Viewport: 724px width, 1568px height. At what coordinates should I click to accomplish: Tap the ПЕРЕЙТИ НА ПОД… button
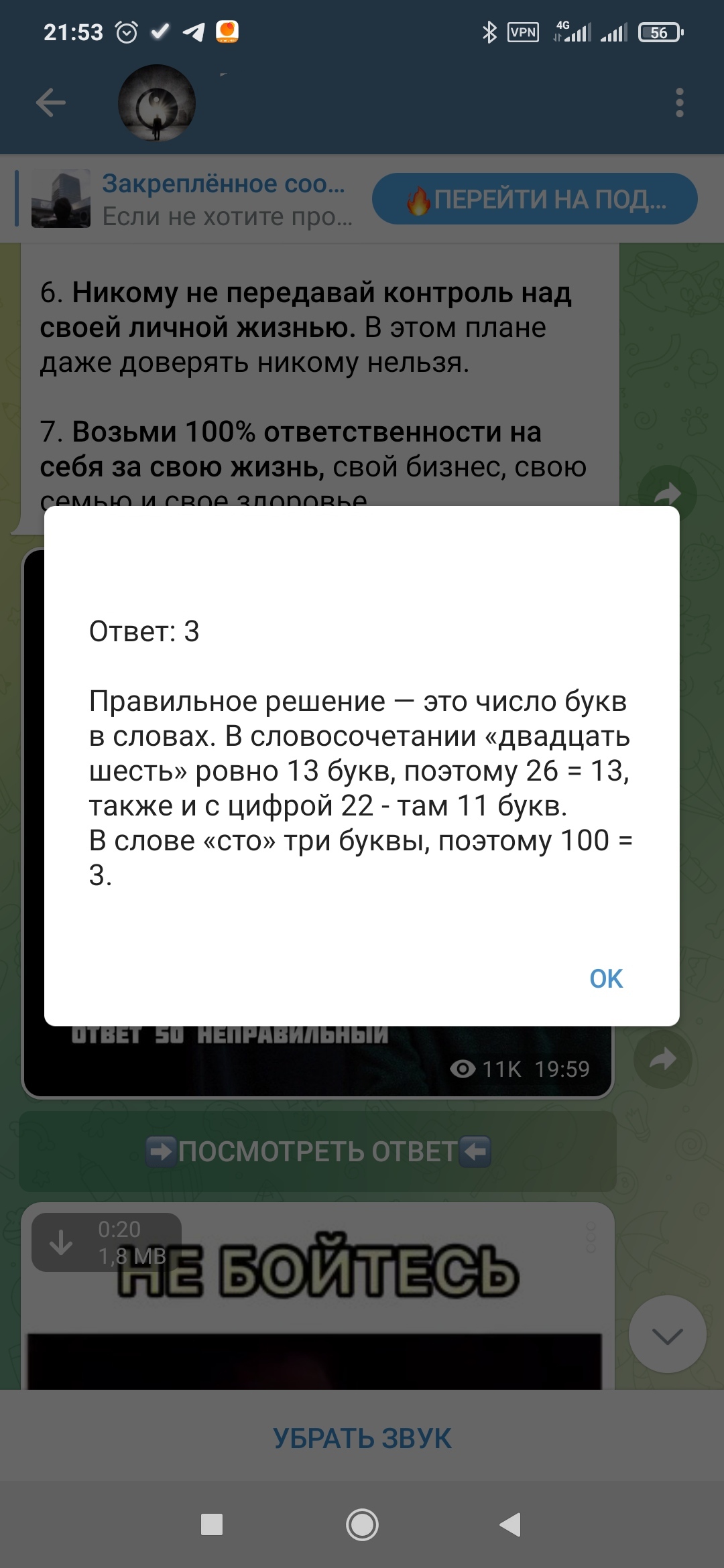(x=534, y=199)
